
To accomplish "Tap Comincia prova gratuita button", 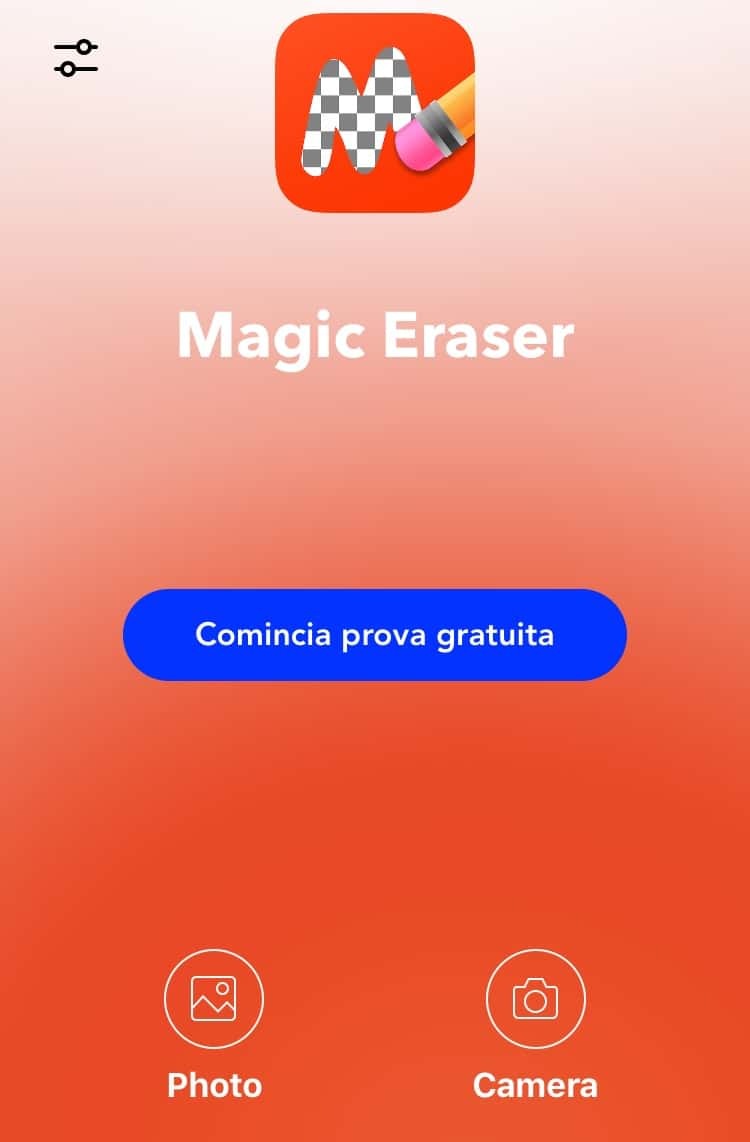I will (374, 635).
